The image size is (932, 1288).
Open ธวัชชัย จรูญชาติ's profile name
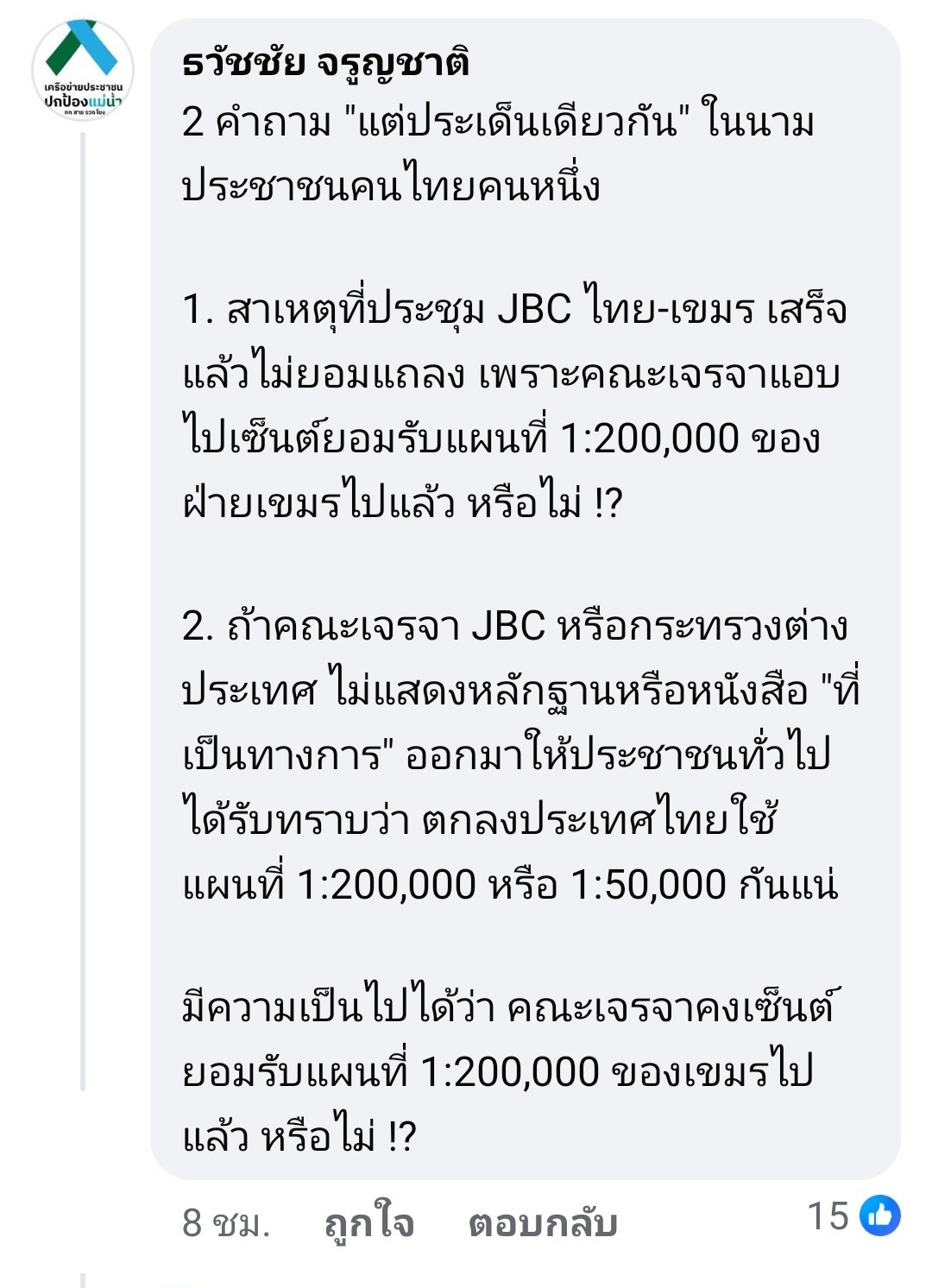(325, 64)
